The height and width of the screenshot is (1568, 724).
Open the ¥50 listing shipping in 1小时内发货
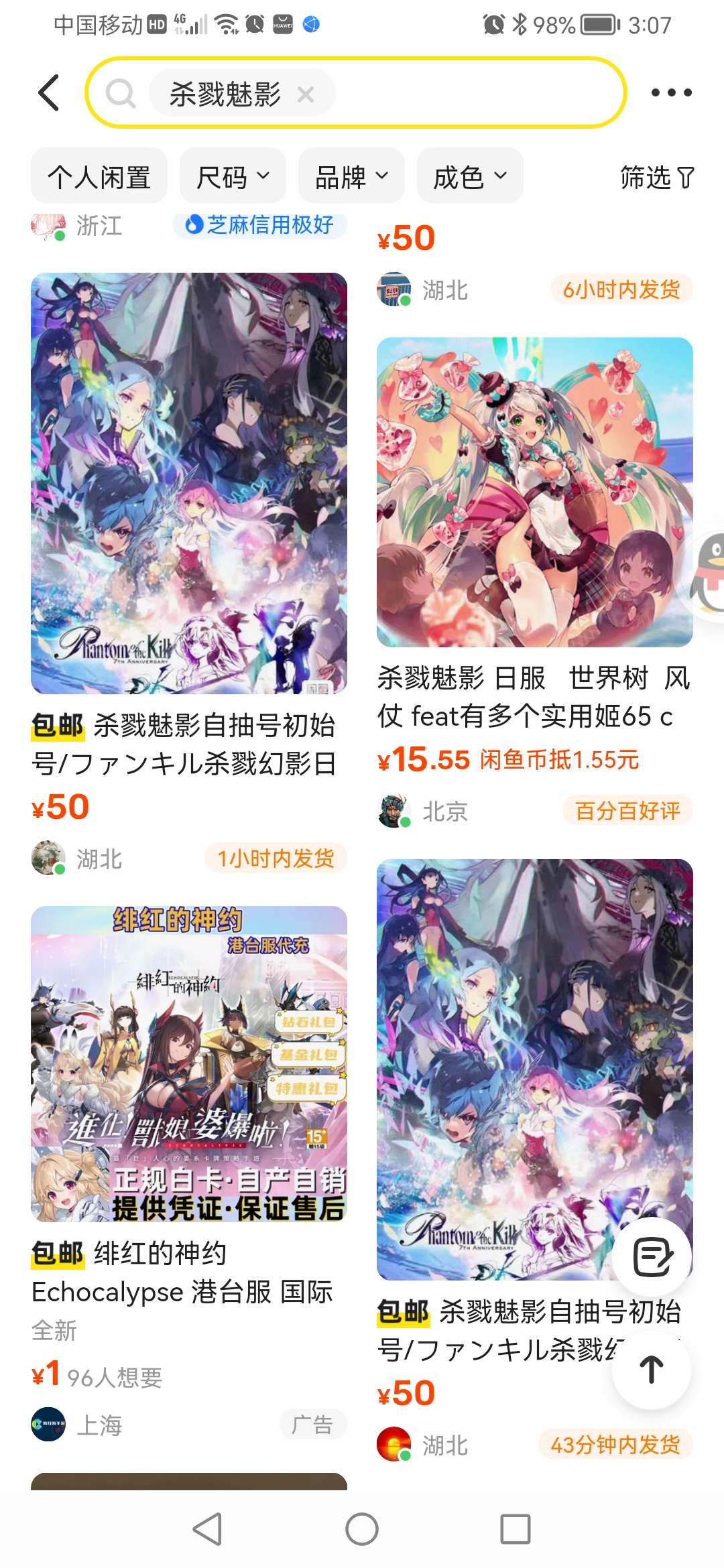tap(188, 482)
